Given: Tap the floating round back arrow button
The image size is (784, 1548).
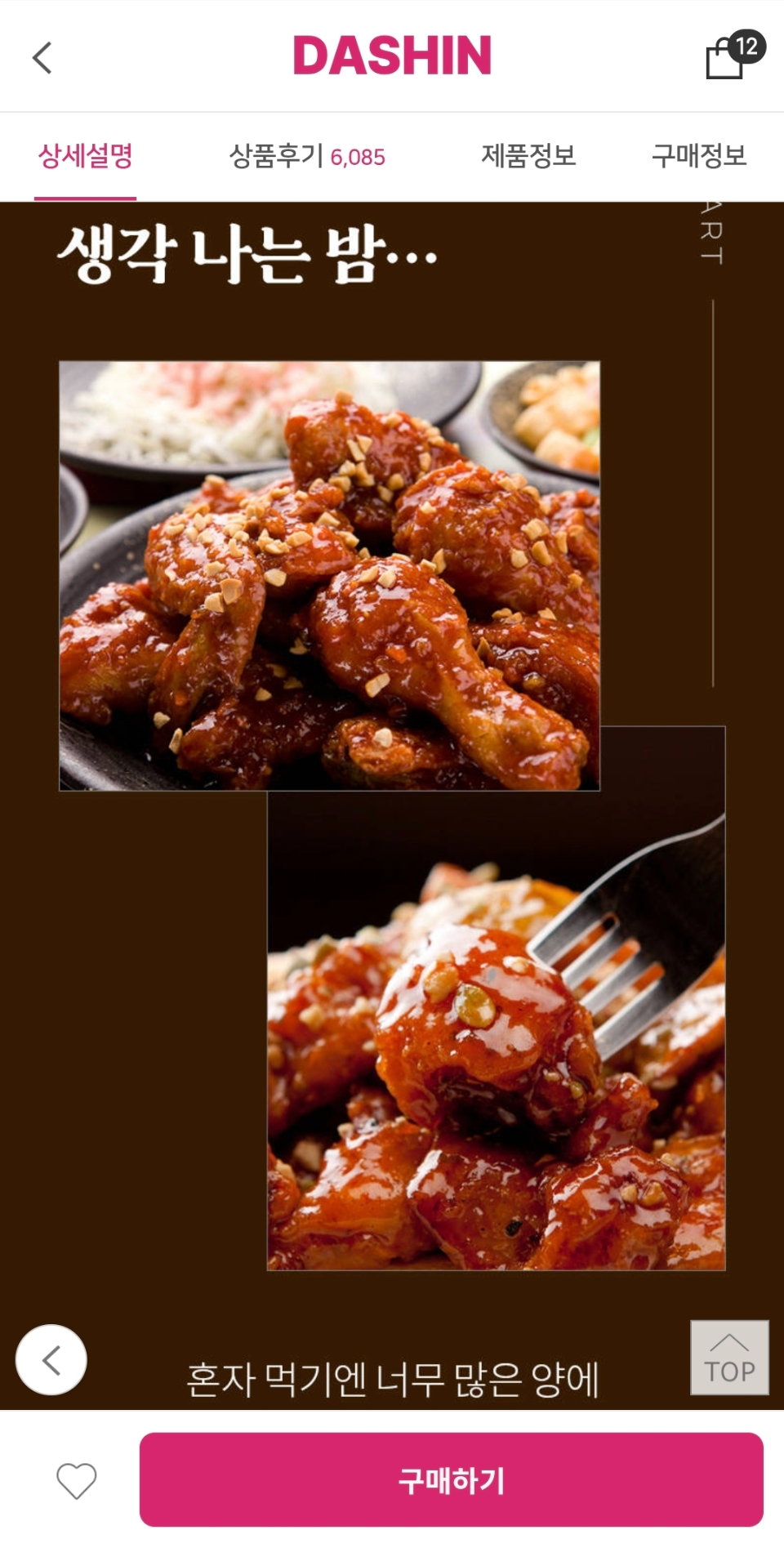Looking at the screenshot, I should click(51, 1360).
